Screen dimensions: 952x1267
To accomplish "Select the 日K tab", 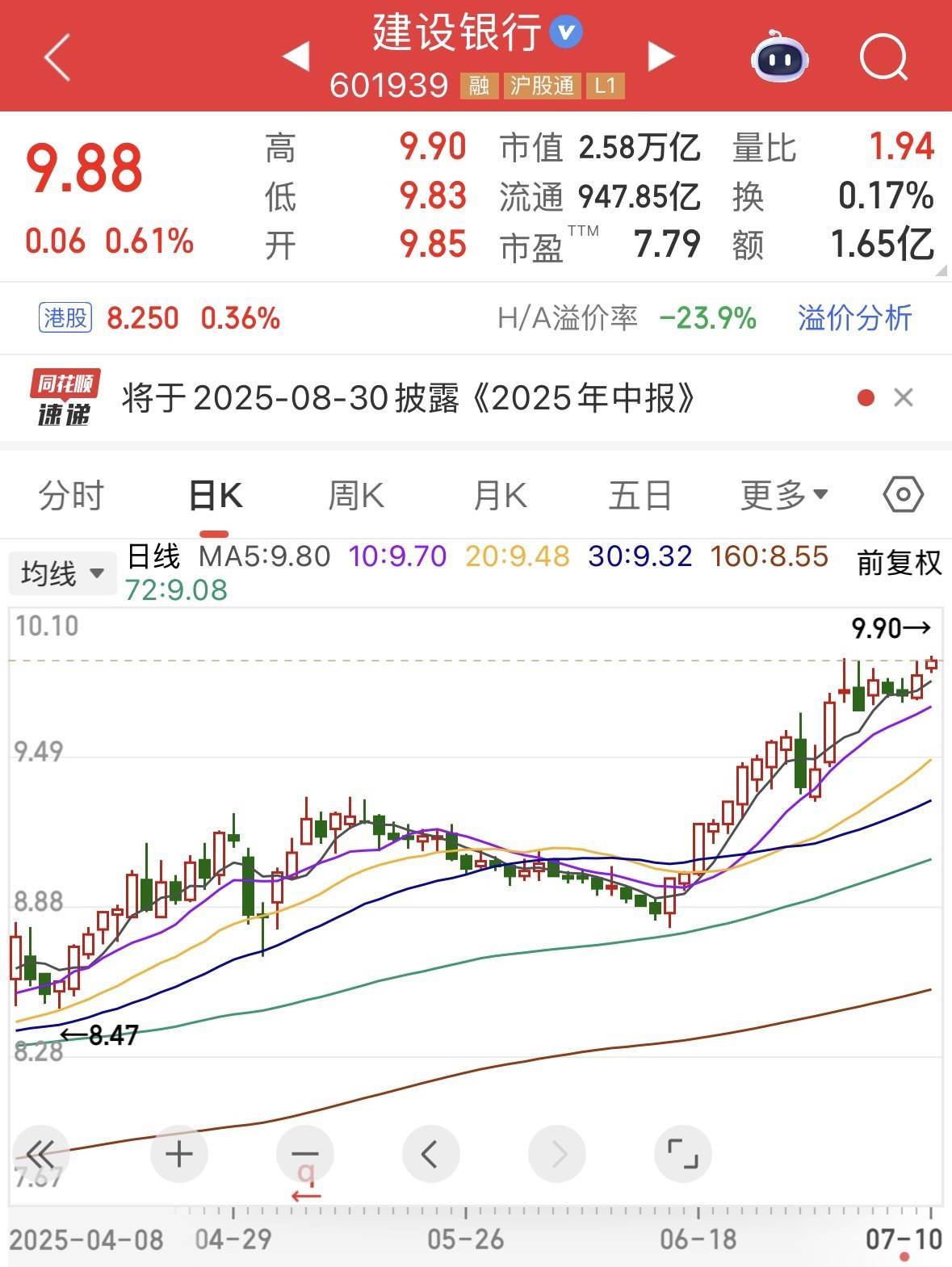I will point(215,495).
